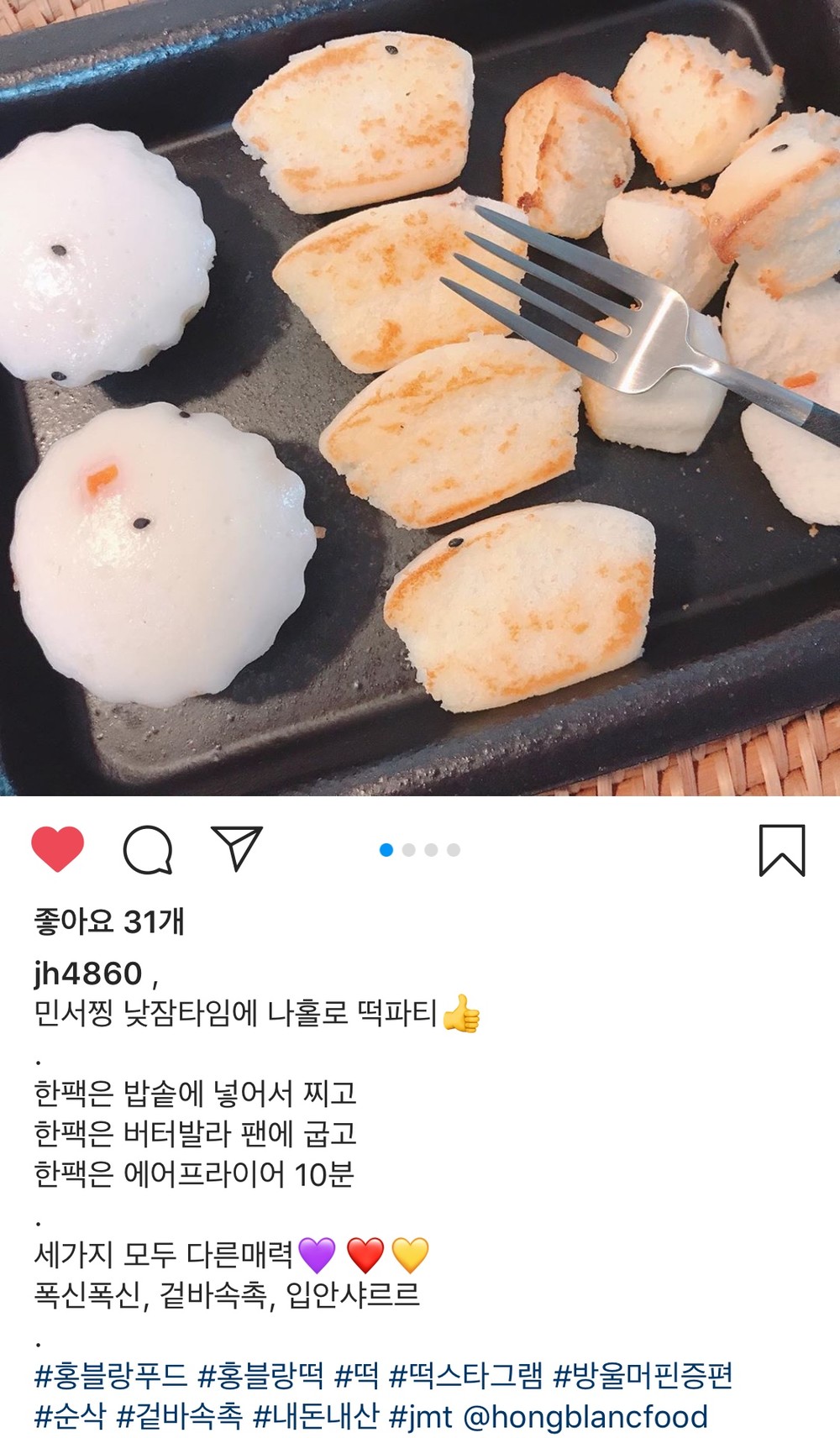840x1438 pixels.
Task: Open the #jmt hashtag
Action: pos(421,1416)
